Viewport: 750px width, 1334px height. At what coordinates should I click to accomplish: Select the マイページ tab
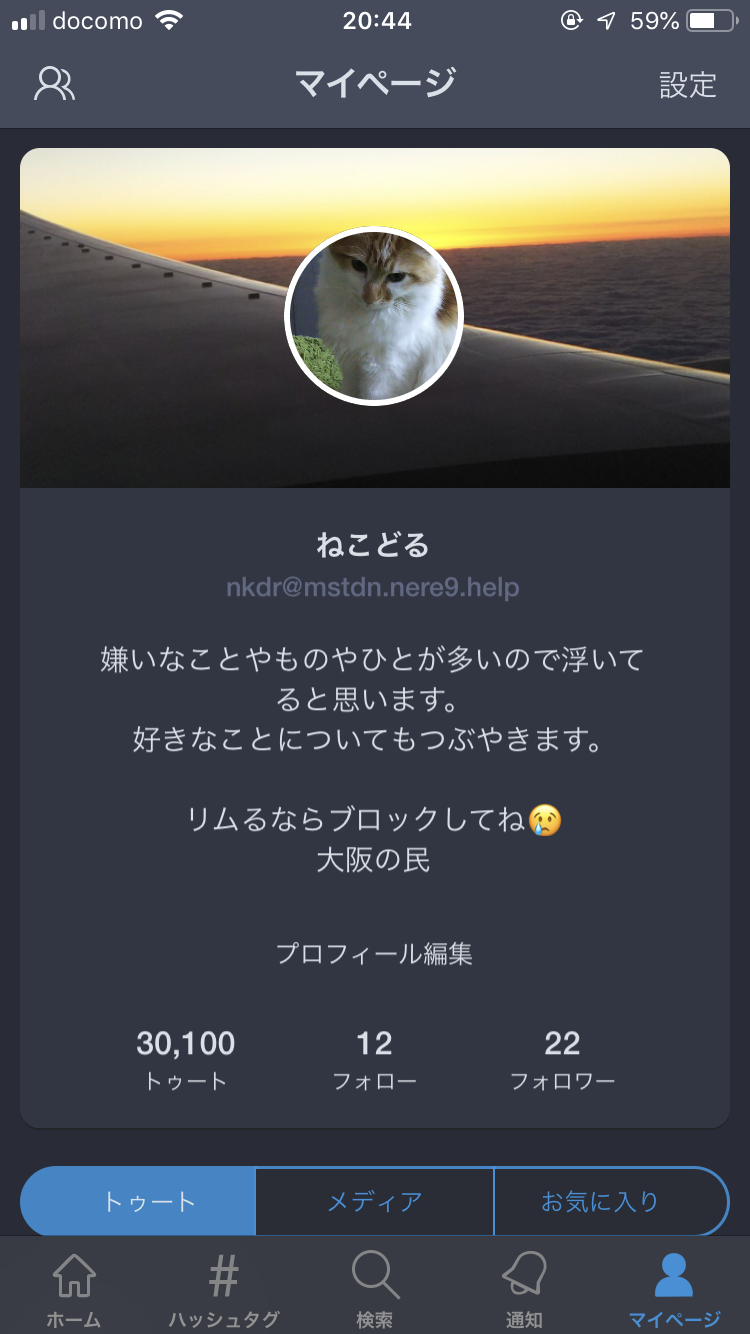tap(674, 1290)
